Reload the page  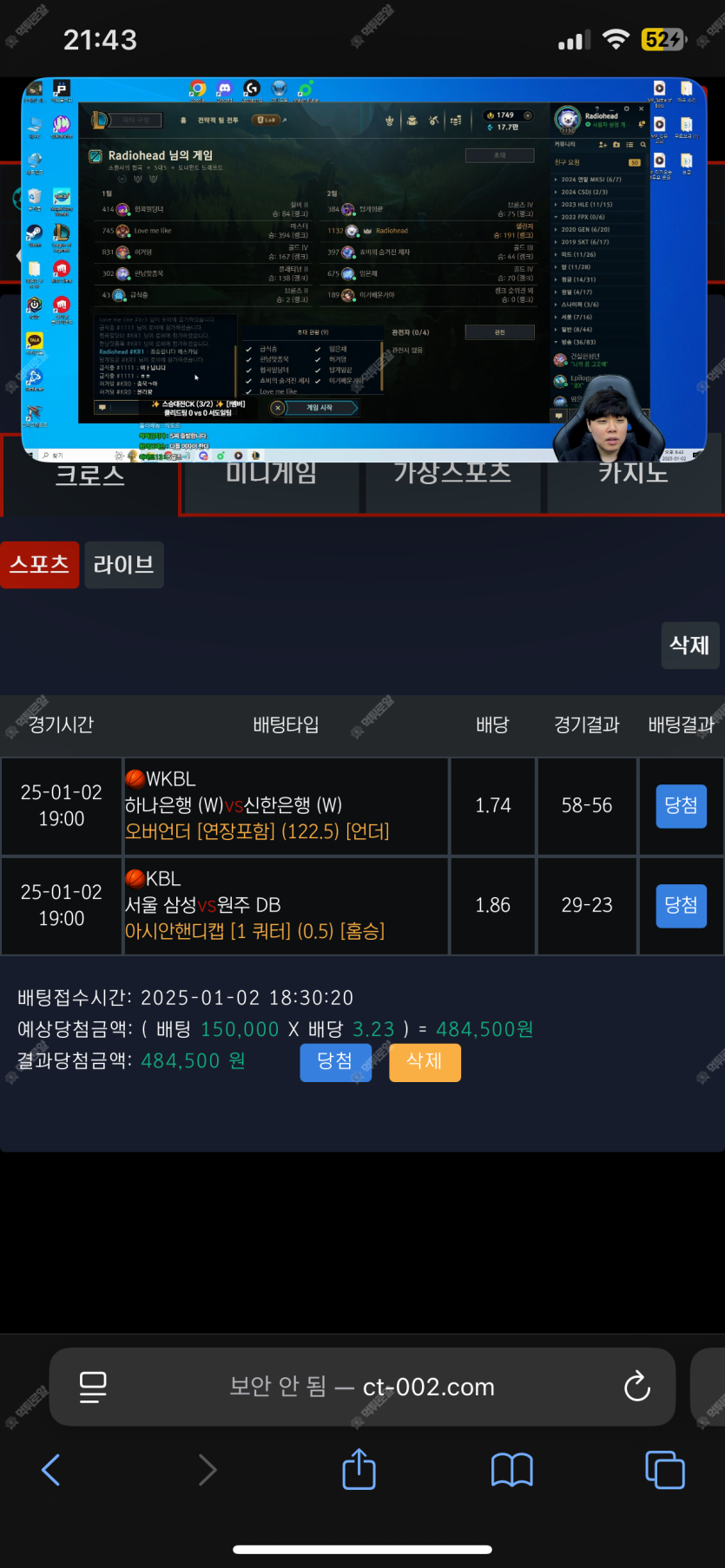click(x=636, y=1387)
